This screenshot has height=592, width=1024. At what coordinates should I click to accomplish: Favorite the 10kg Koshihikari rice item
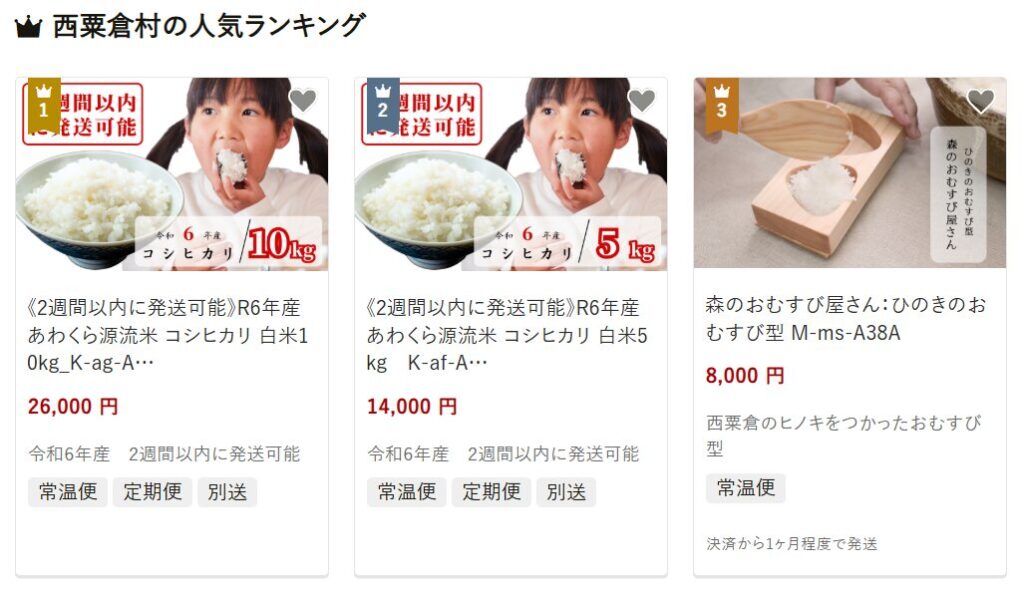302,100
